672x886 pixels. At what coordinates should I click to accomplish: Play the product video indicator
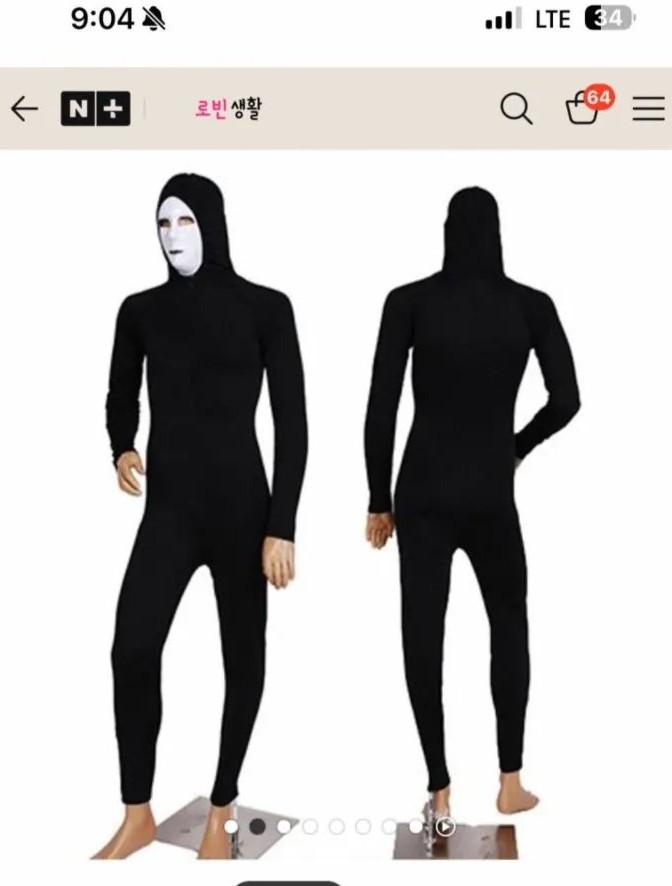point(445,827)
